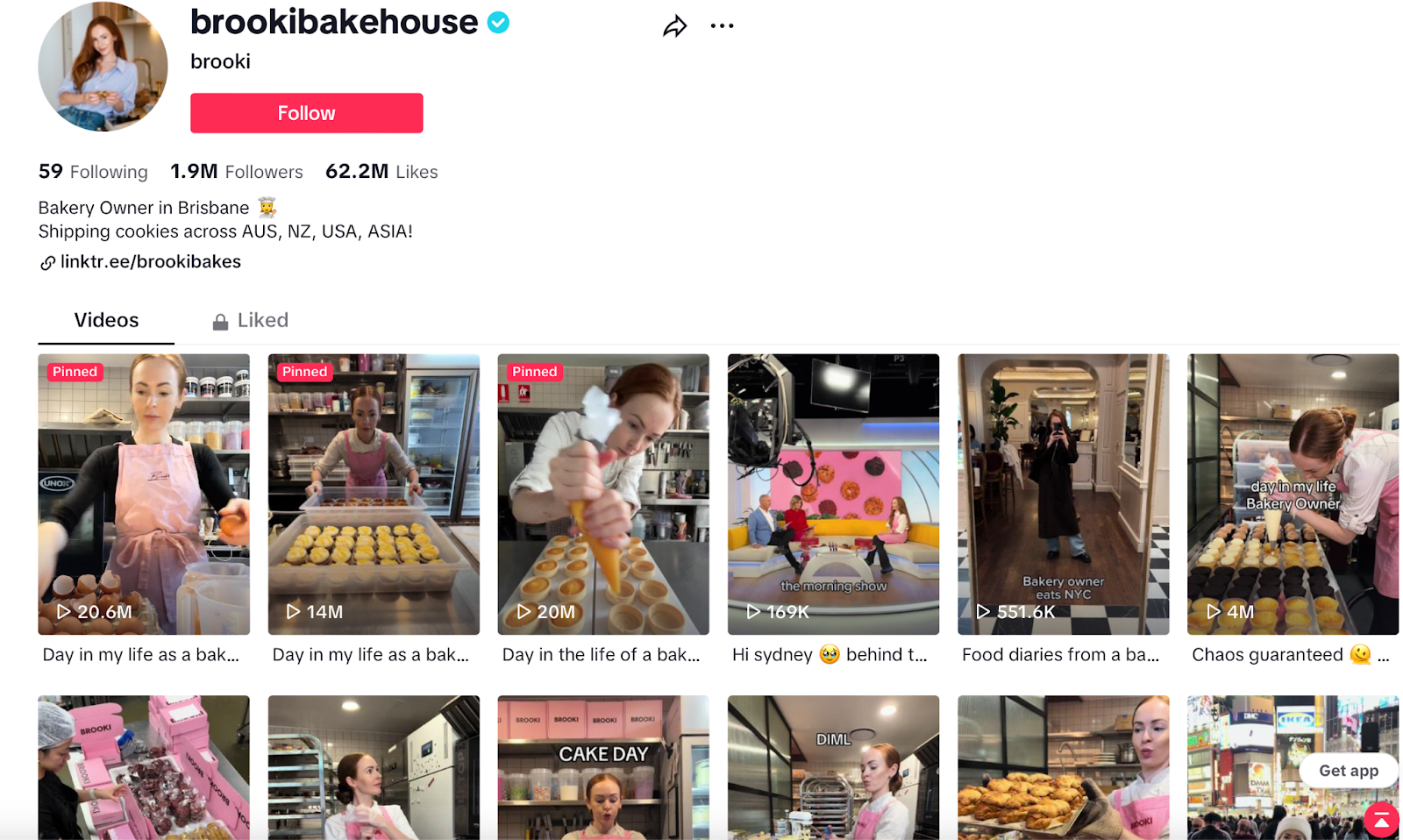Play the morning show video with 169K views
This screenshot has height=840, width=1403.
[833, 494]
